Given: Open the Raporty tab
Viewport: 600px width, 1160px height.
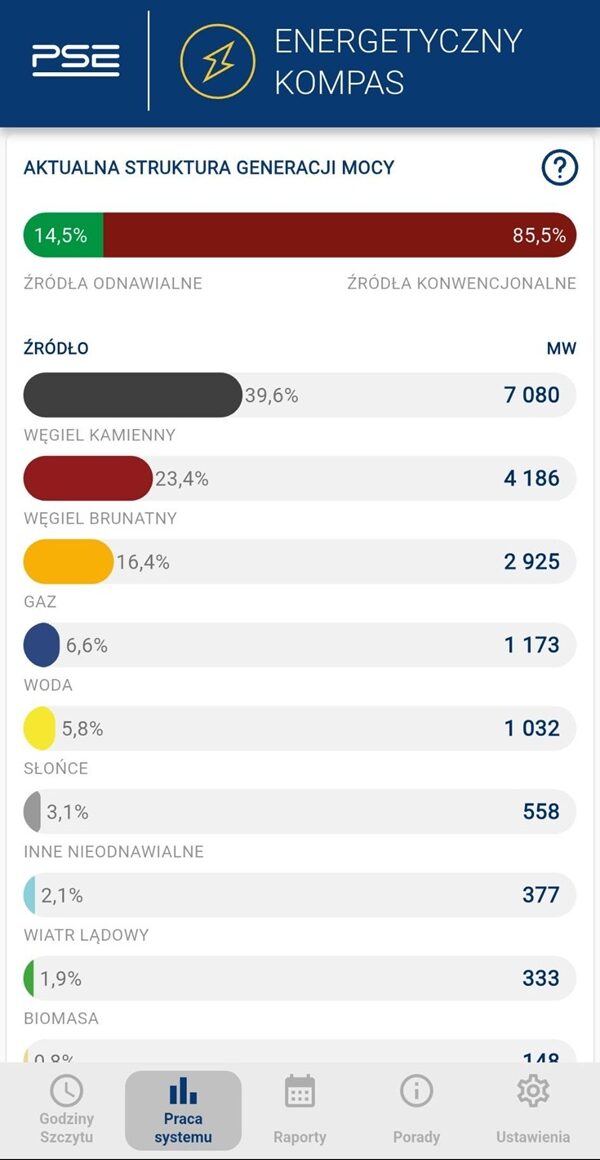Looking at the screenshot, I should click(300, 1108).
